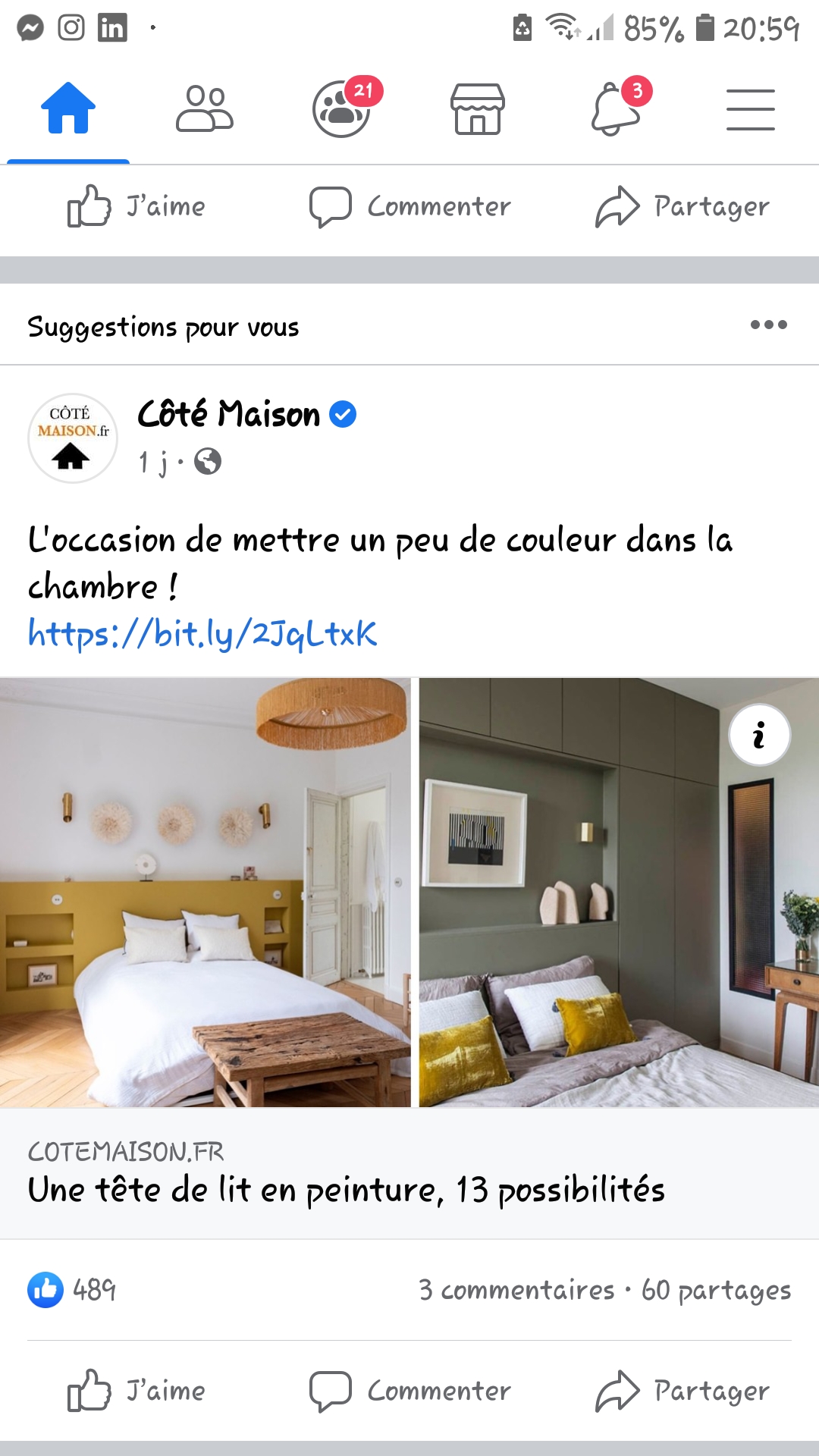Tap the Côté Maison profile picture
Image resolution: width=819 pixels, height=1456 pixels.
coord(73,438)
